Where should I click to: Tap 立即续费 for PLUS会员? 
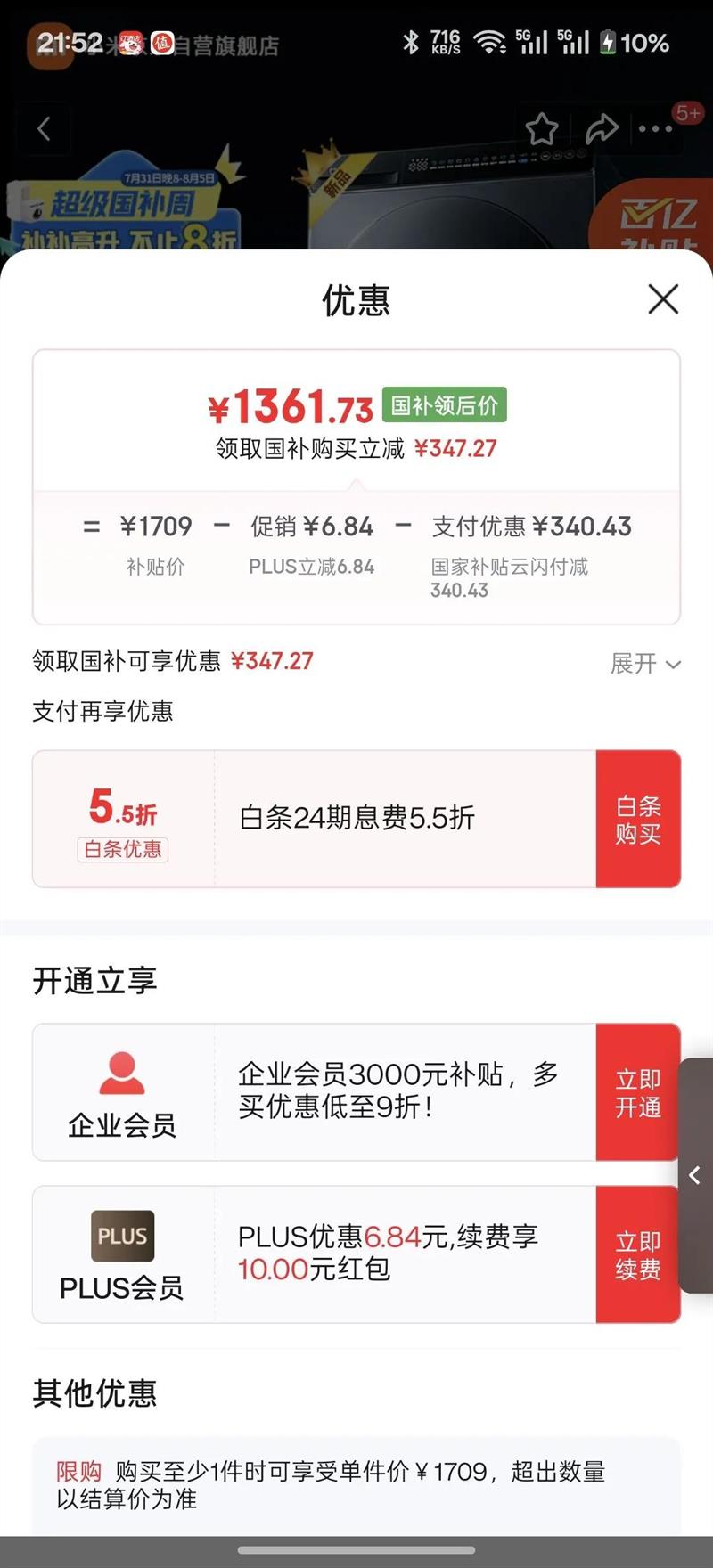[x=638, y=1255]
